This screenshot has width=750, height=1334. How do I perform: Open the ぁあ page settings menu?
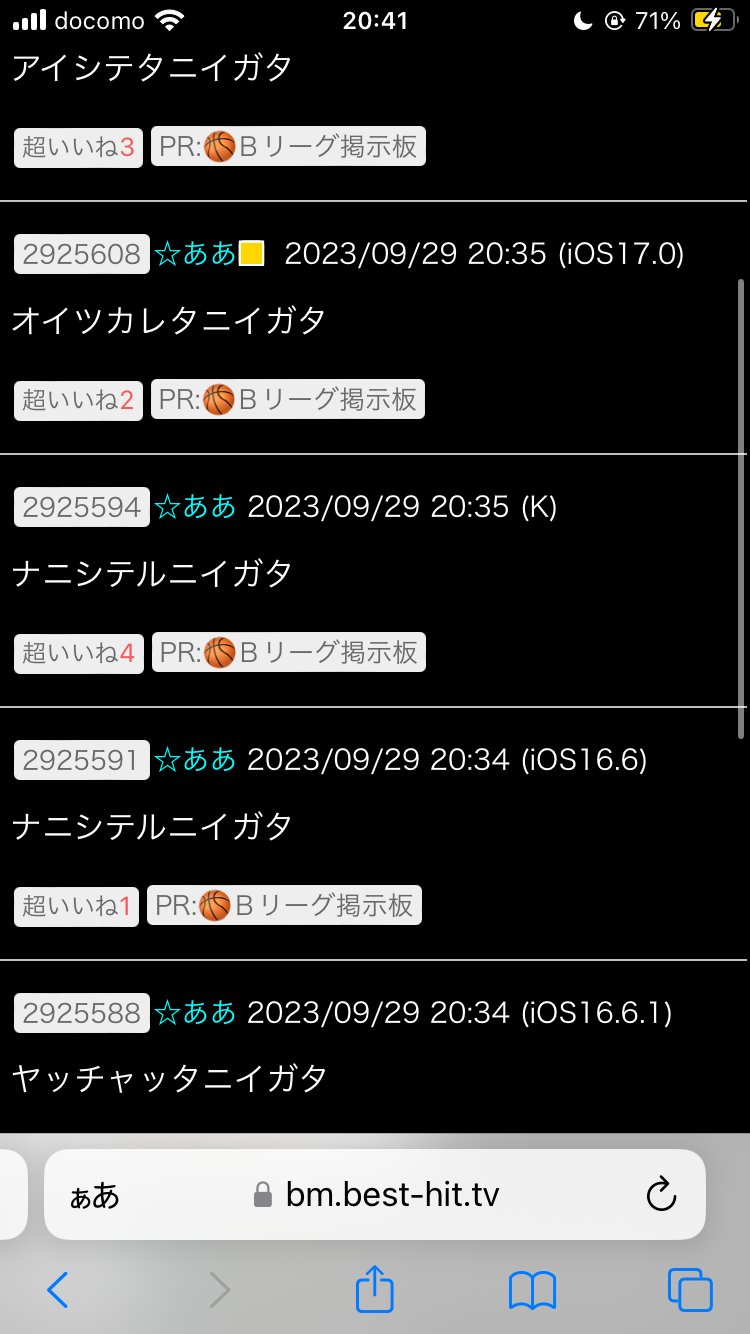tap(94, 1195)
